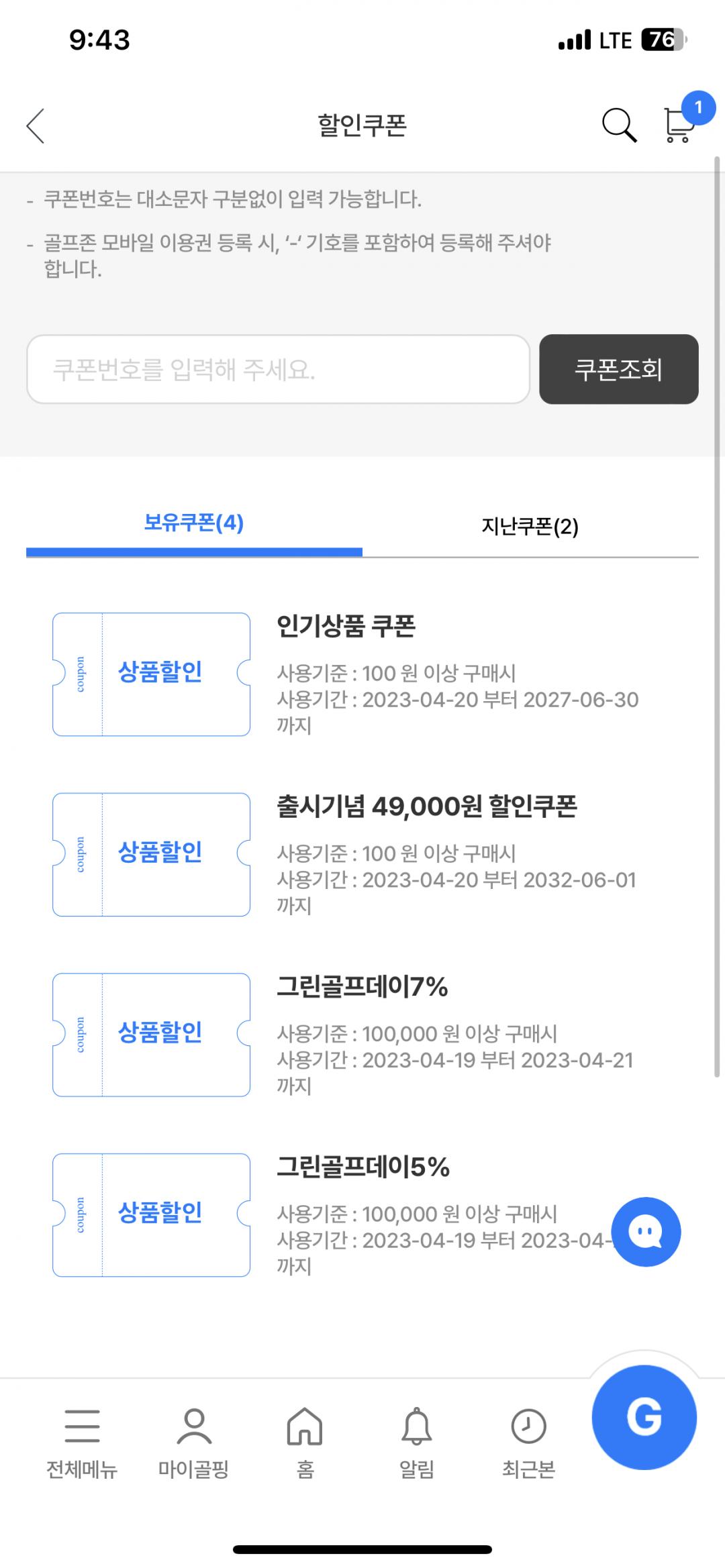Focus the 쿠폰번호 input field
The image size is (725, 1568).
(278, 370)
